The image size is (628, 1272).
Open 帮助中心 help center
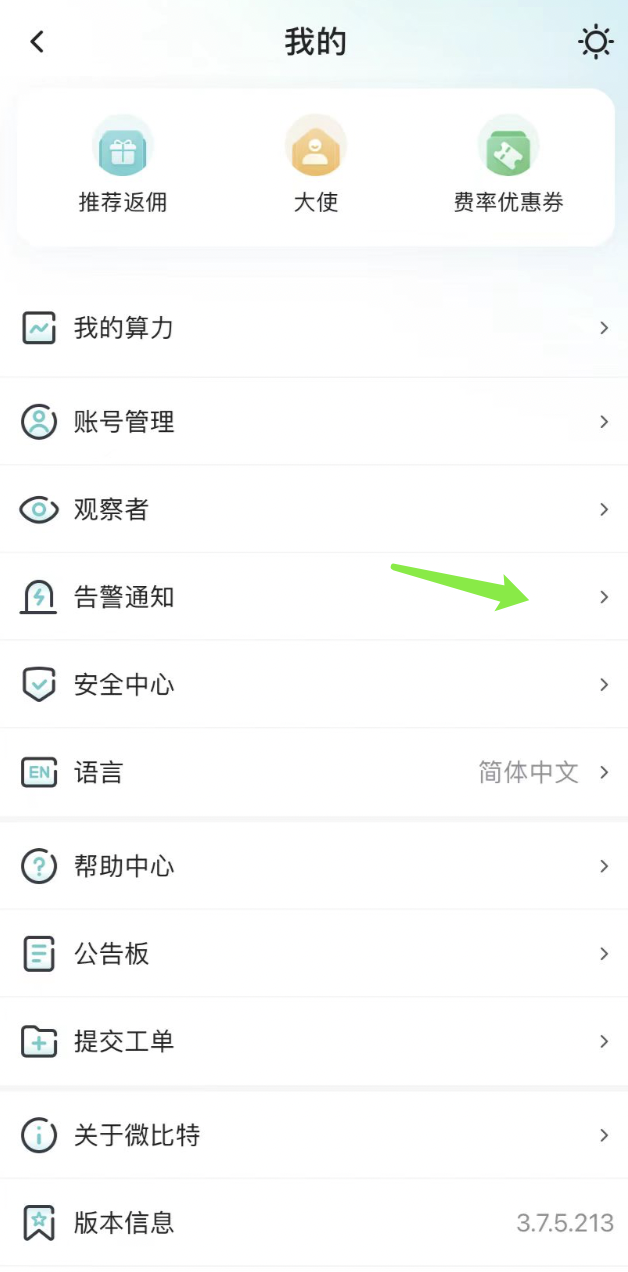tap(314, 866)
